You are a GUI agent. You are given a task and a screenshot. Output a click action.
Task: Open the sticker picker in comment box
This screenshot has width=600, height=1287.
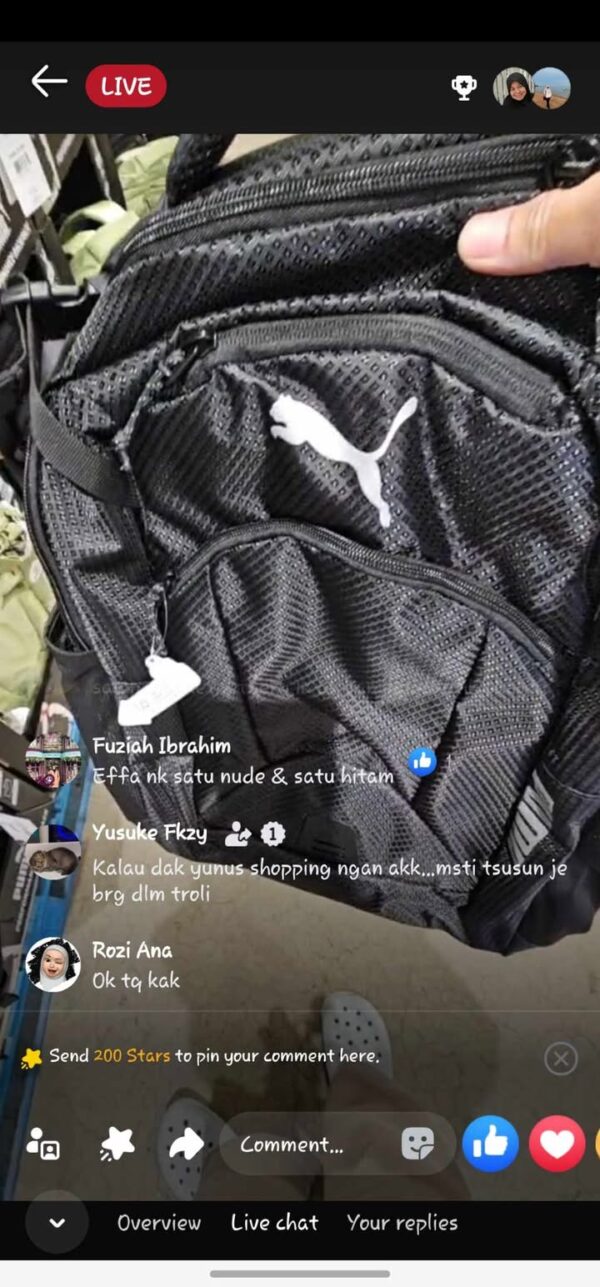(x=418, y=1145)
